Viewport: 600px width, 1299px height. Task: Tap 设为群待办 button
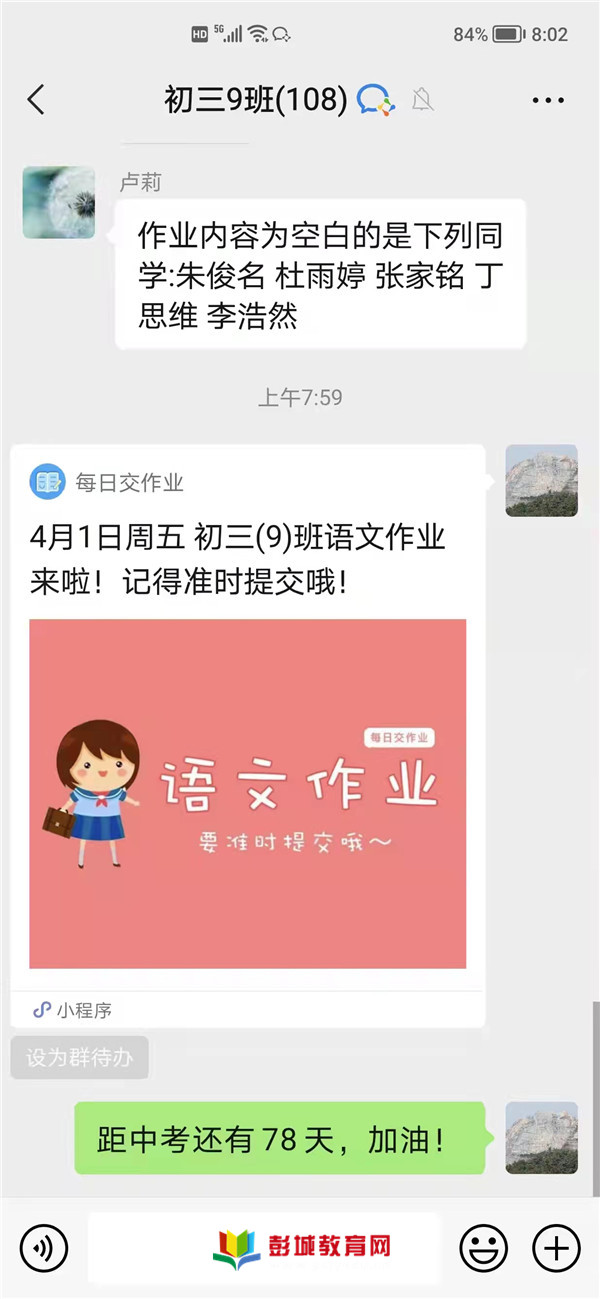pos(80,1057)
